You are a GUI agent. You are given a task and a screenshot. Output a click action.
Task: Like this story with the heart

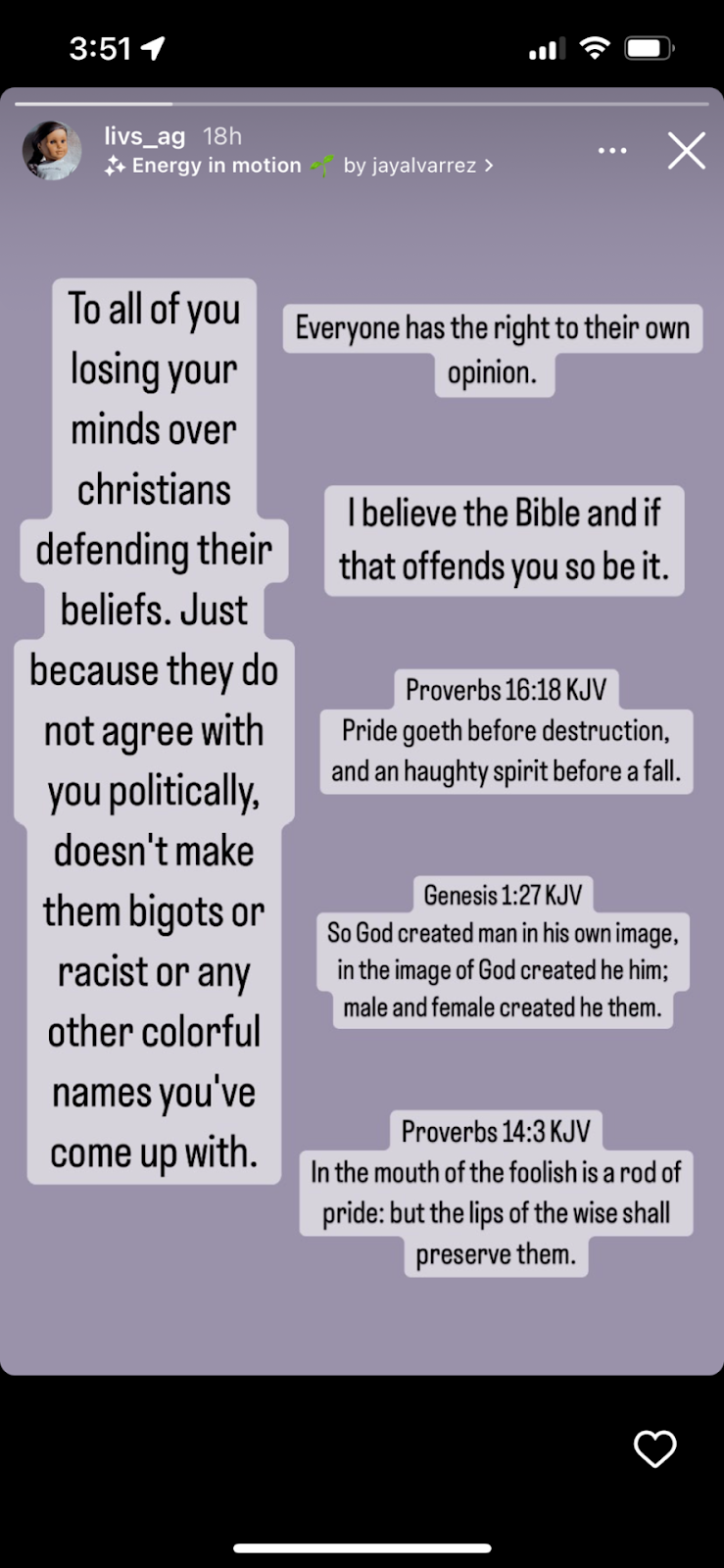click(x=654, y=1448)
